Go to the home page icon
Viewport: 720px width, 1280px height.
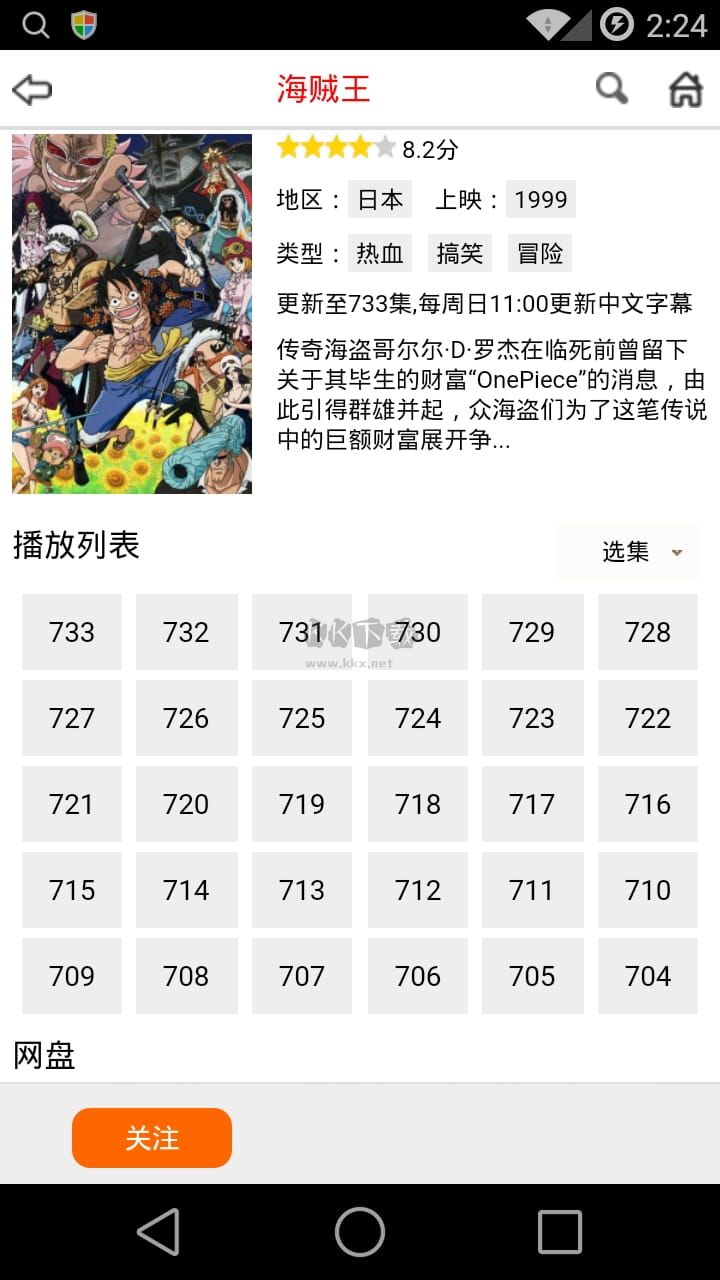(x=685, y=90)
